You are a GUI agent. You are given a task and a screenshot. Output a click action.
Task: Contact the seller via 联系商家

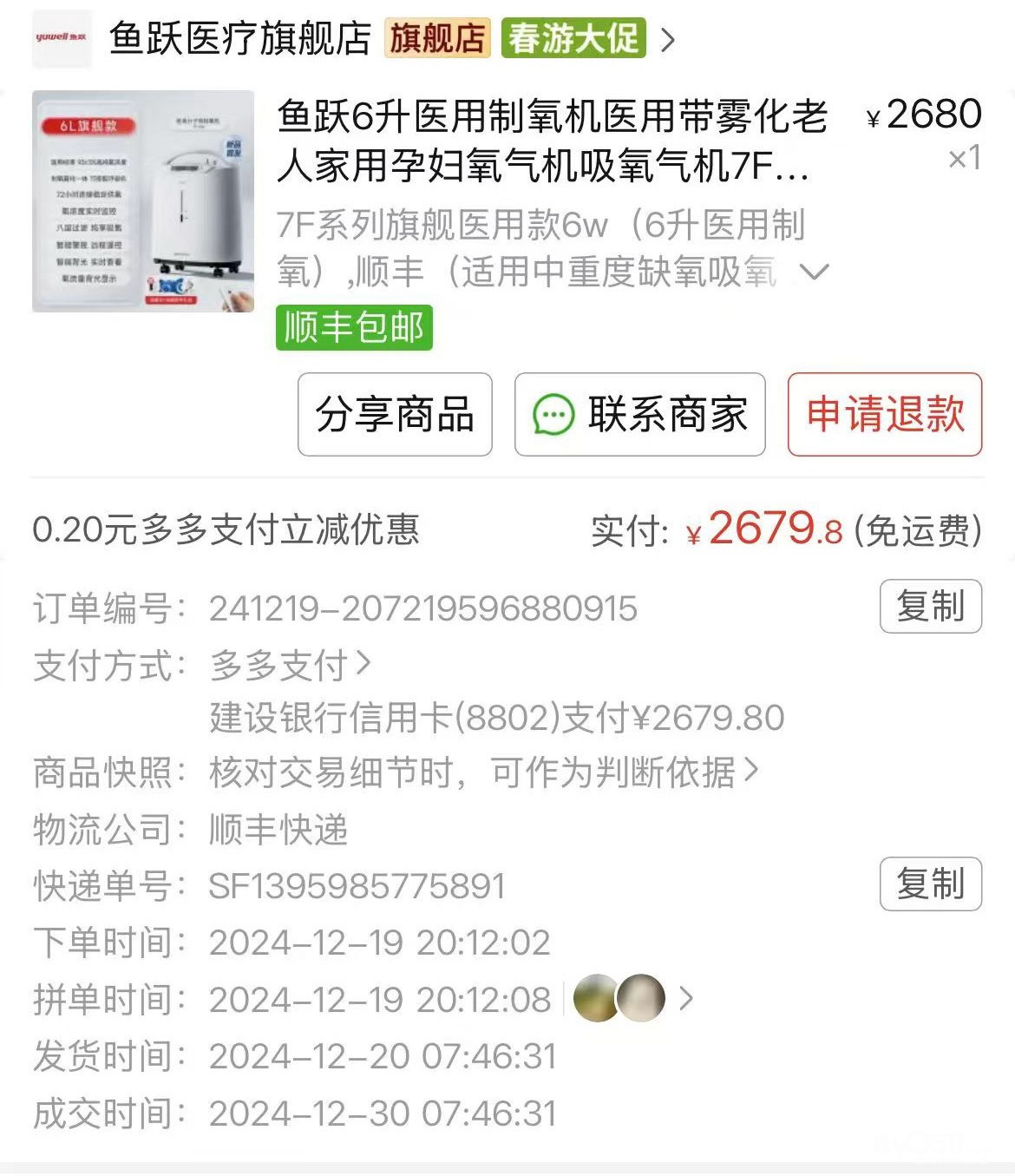tap(640, 414)
